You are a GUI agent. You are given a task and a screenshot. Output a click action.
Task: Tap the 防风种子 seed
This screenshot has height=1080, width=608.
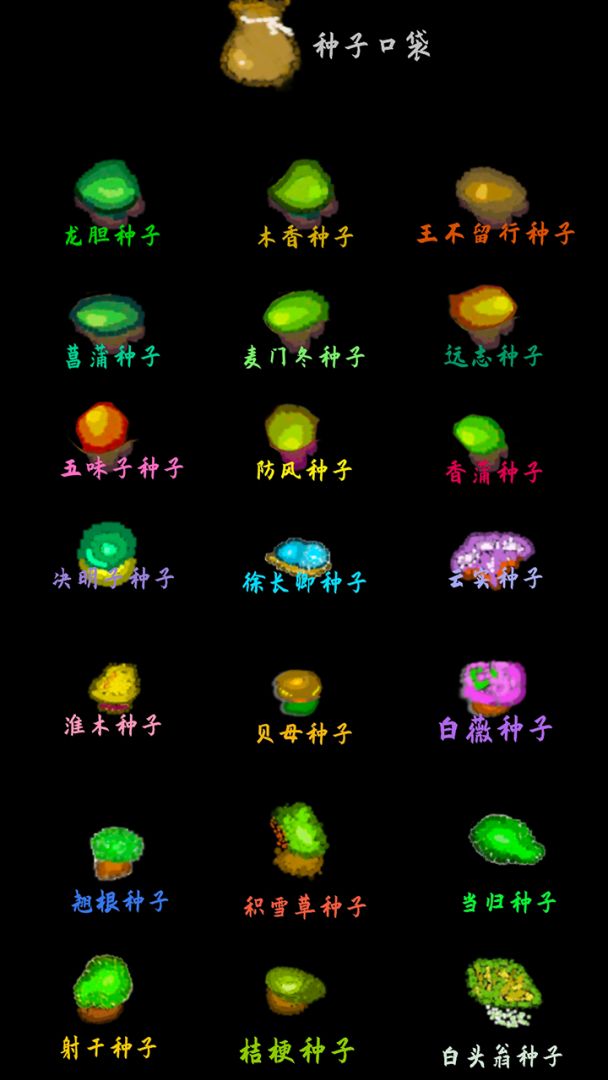[x=291, y=429]
